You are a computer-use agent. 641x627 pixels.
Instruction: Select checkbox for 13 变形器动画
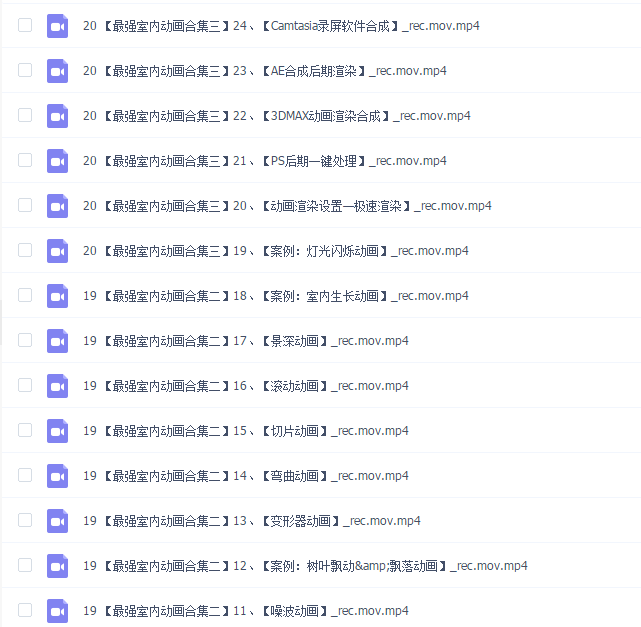[25, 520]
